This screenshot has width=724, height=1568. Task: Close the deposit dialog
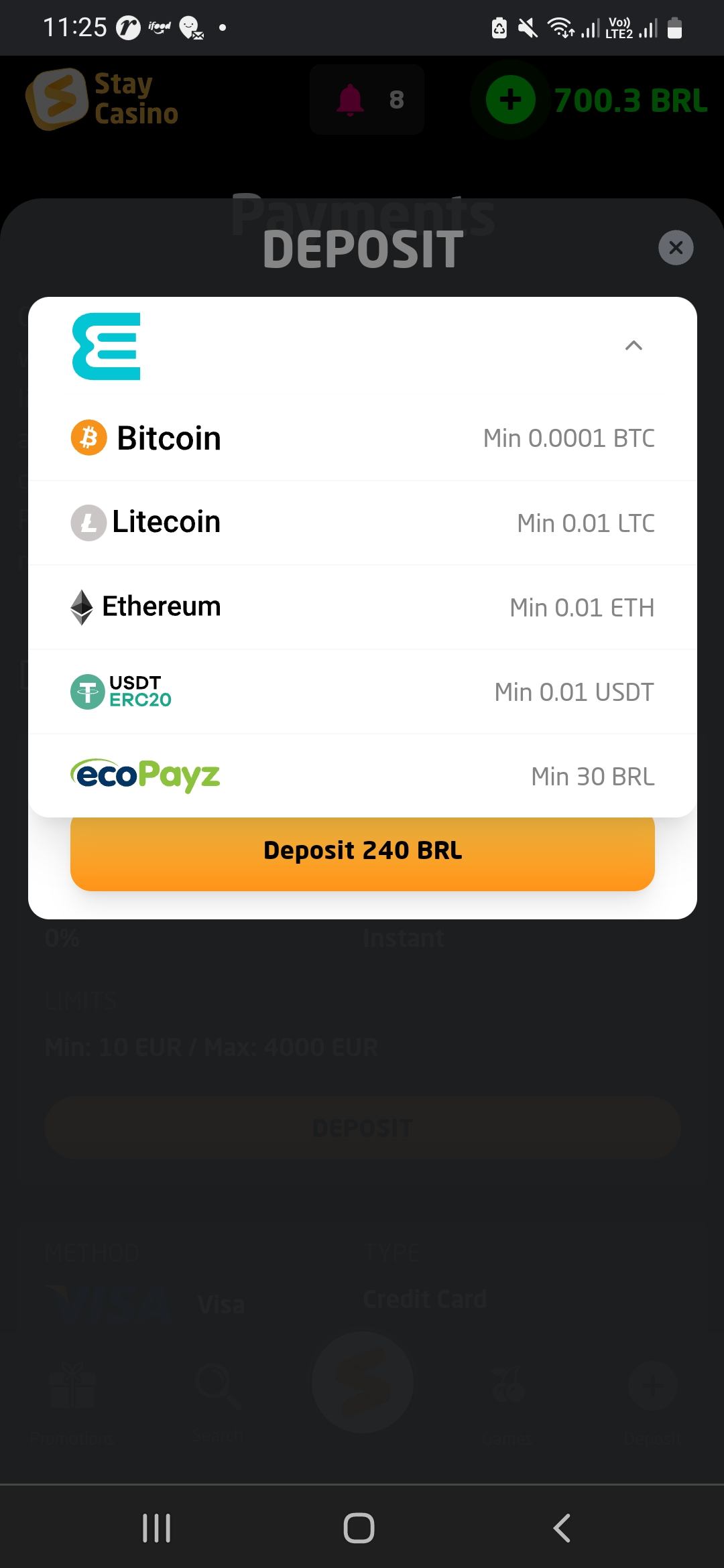click(x=676, y=248)
